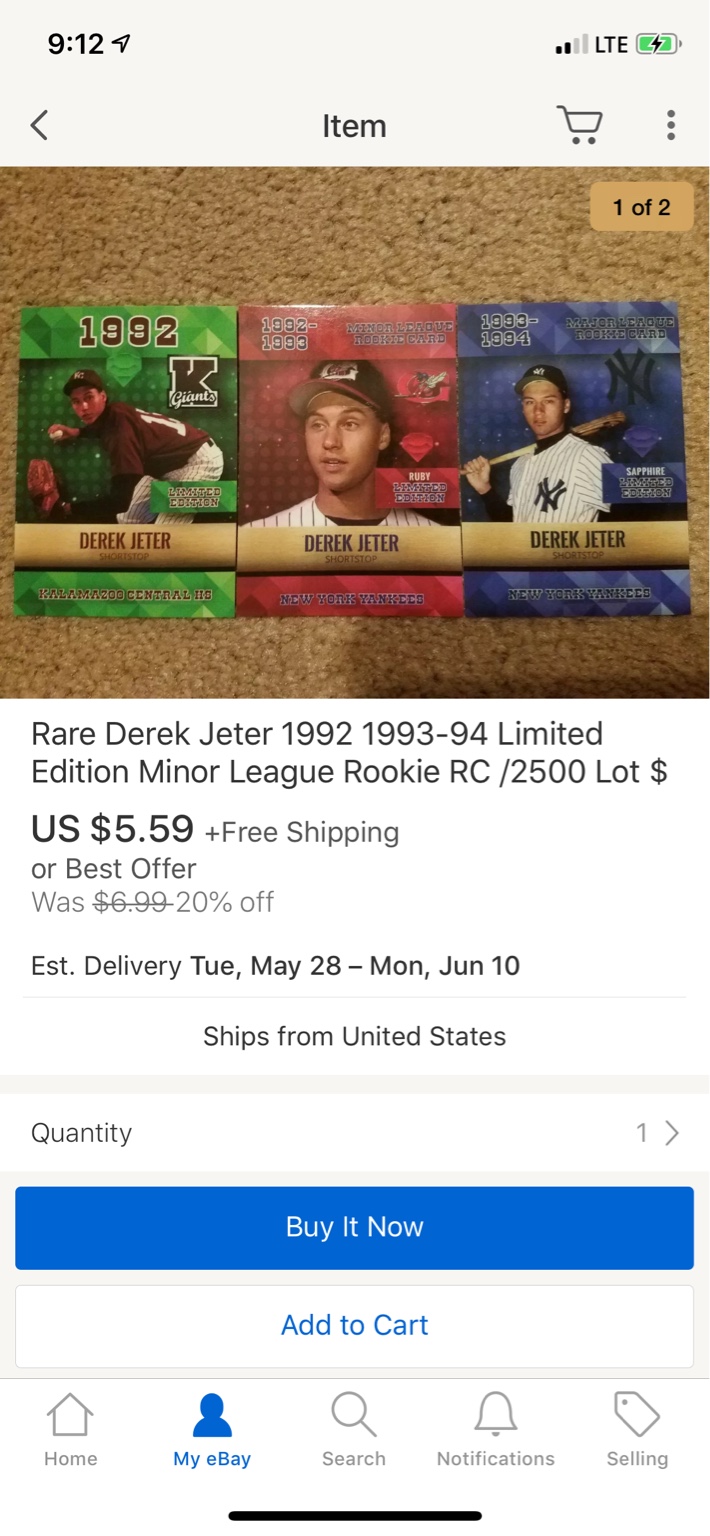The height and width of the screenshot is (1536, 710).
Task: Switch to the Selling tab
Action: tap(637, 1430)
